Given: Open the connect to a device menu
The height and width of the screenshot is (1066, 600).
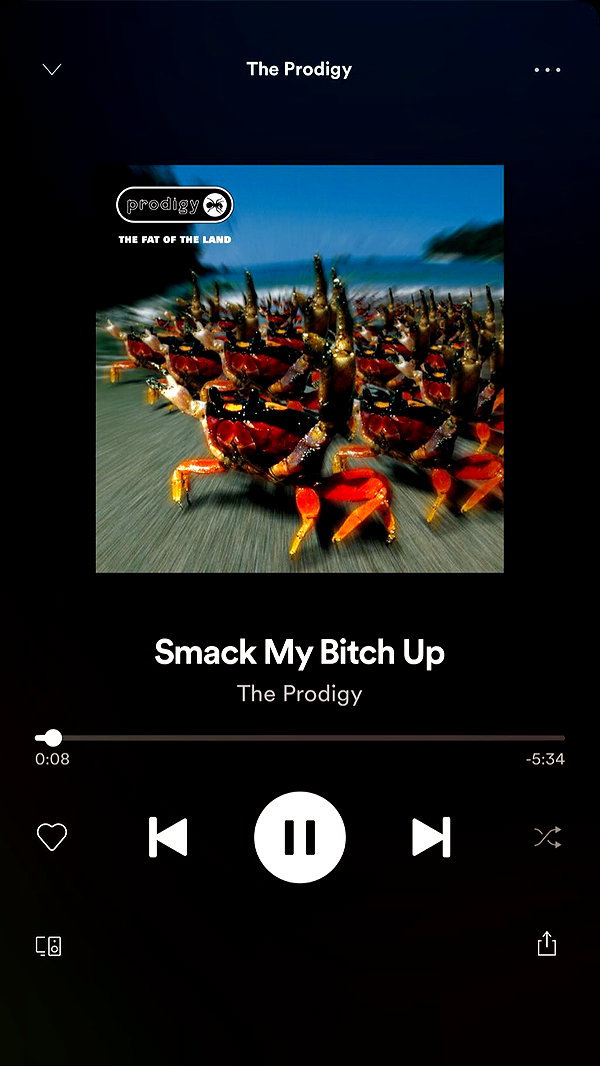Looking at the screenshot, I should click(x=48, y=946).
